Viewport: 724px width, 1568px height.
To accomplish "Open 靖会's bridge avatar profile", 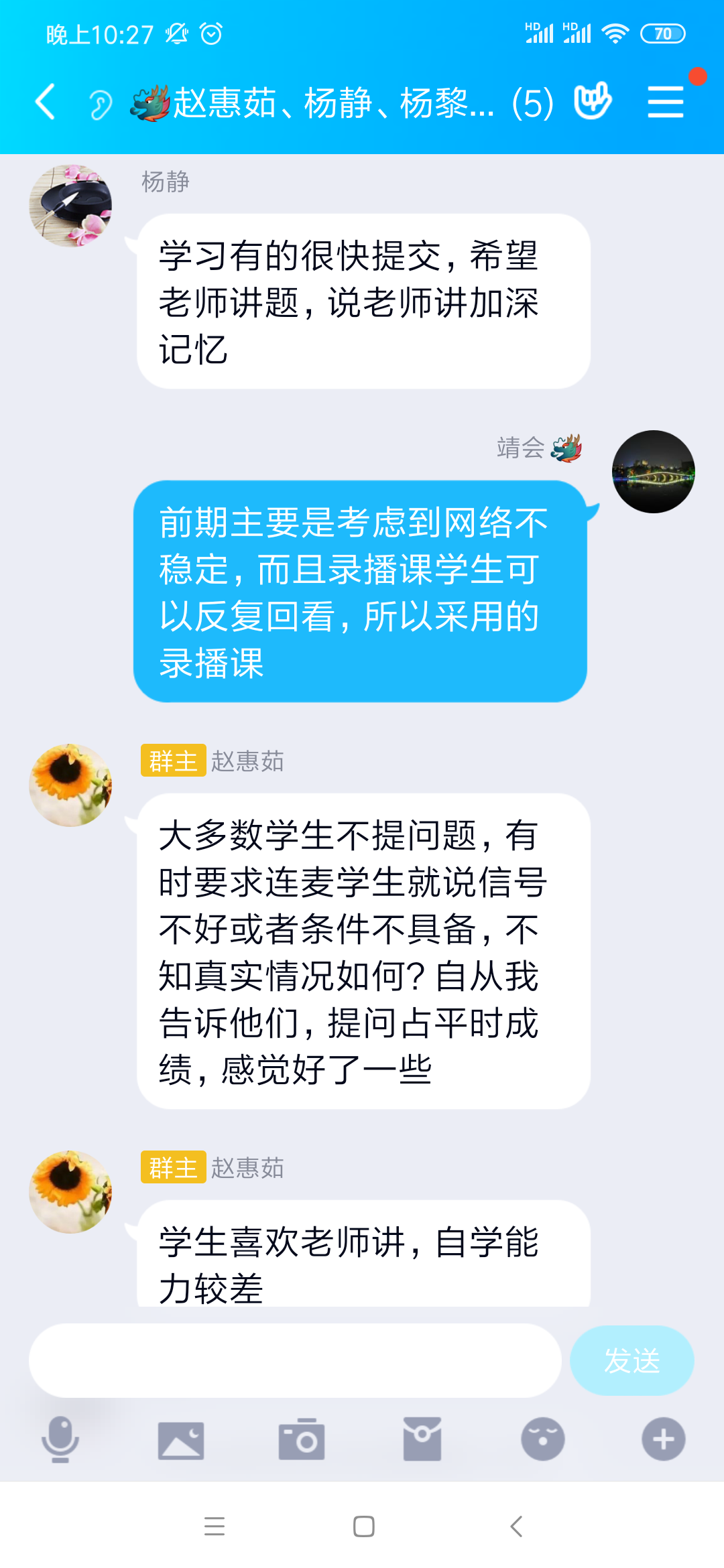I will click(x=653, y=472).
